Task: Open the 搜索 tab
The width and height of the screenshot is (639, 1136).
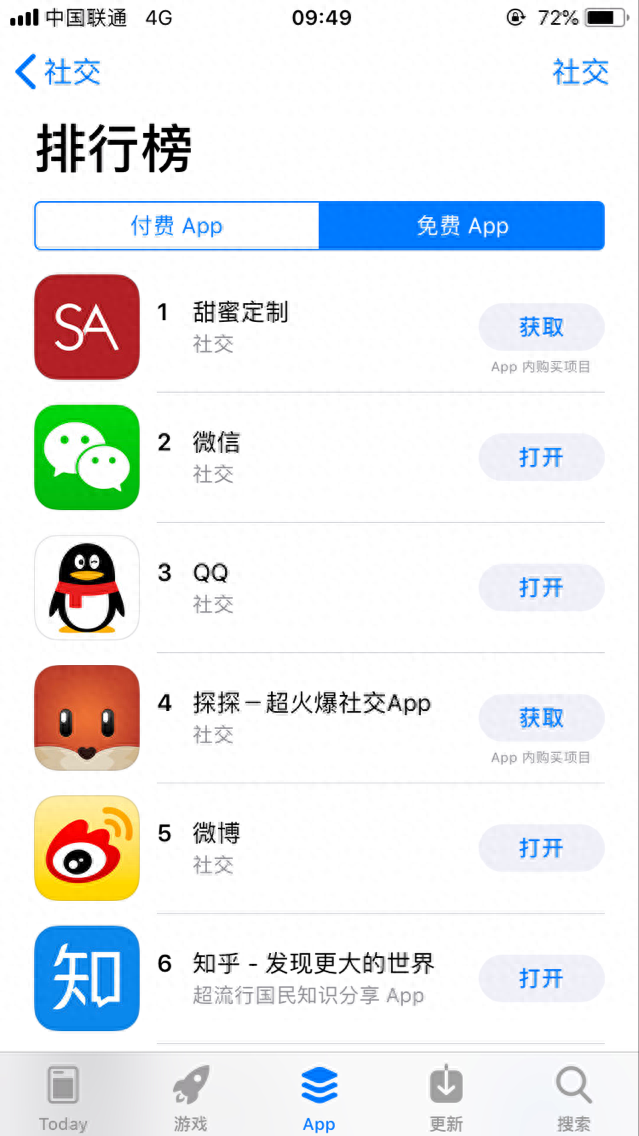Action: (x=574, y=1097)
